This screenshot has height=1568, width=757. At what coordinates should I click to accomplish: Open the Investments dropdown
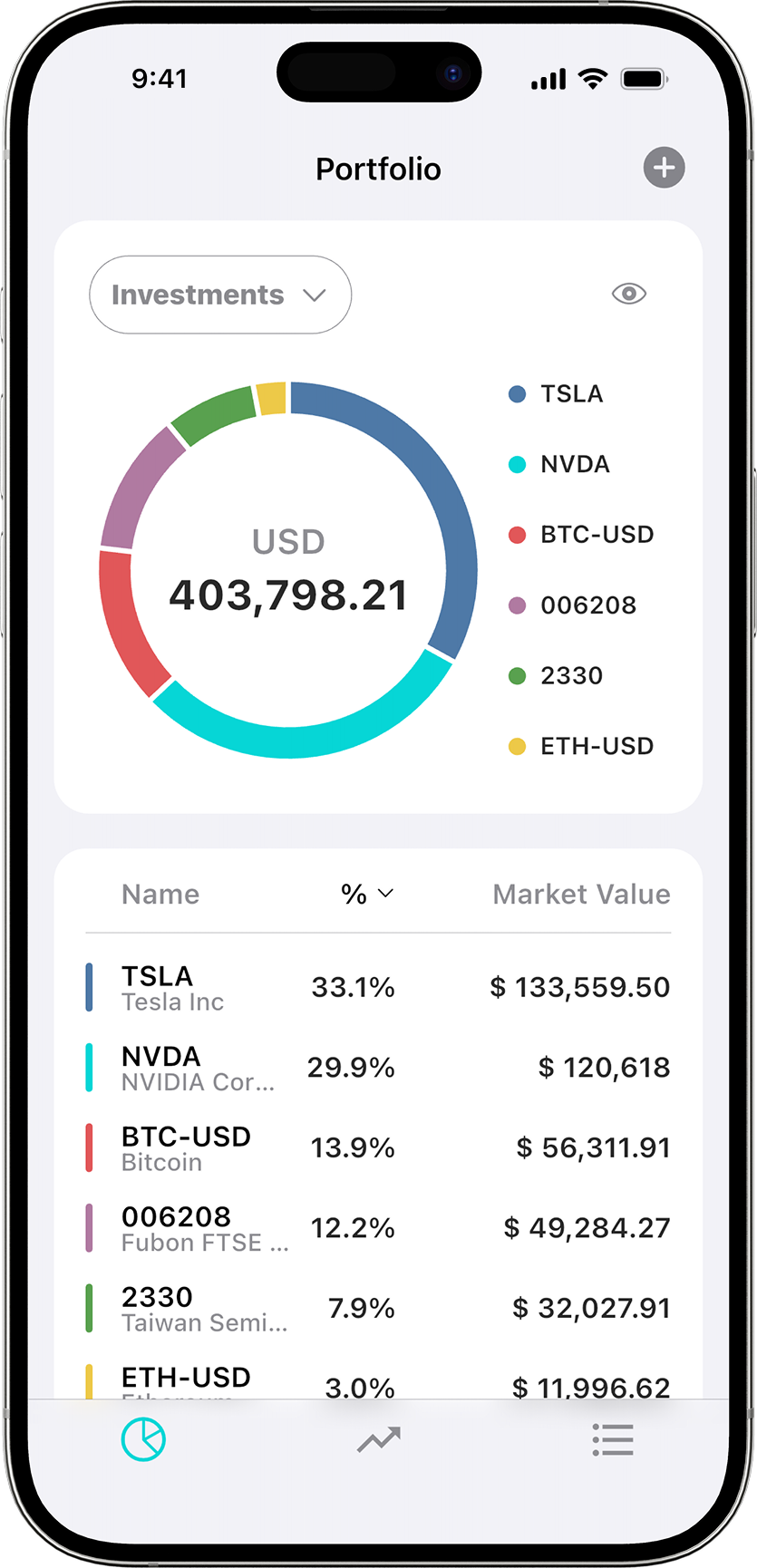(x=219, y=294)
